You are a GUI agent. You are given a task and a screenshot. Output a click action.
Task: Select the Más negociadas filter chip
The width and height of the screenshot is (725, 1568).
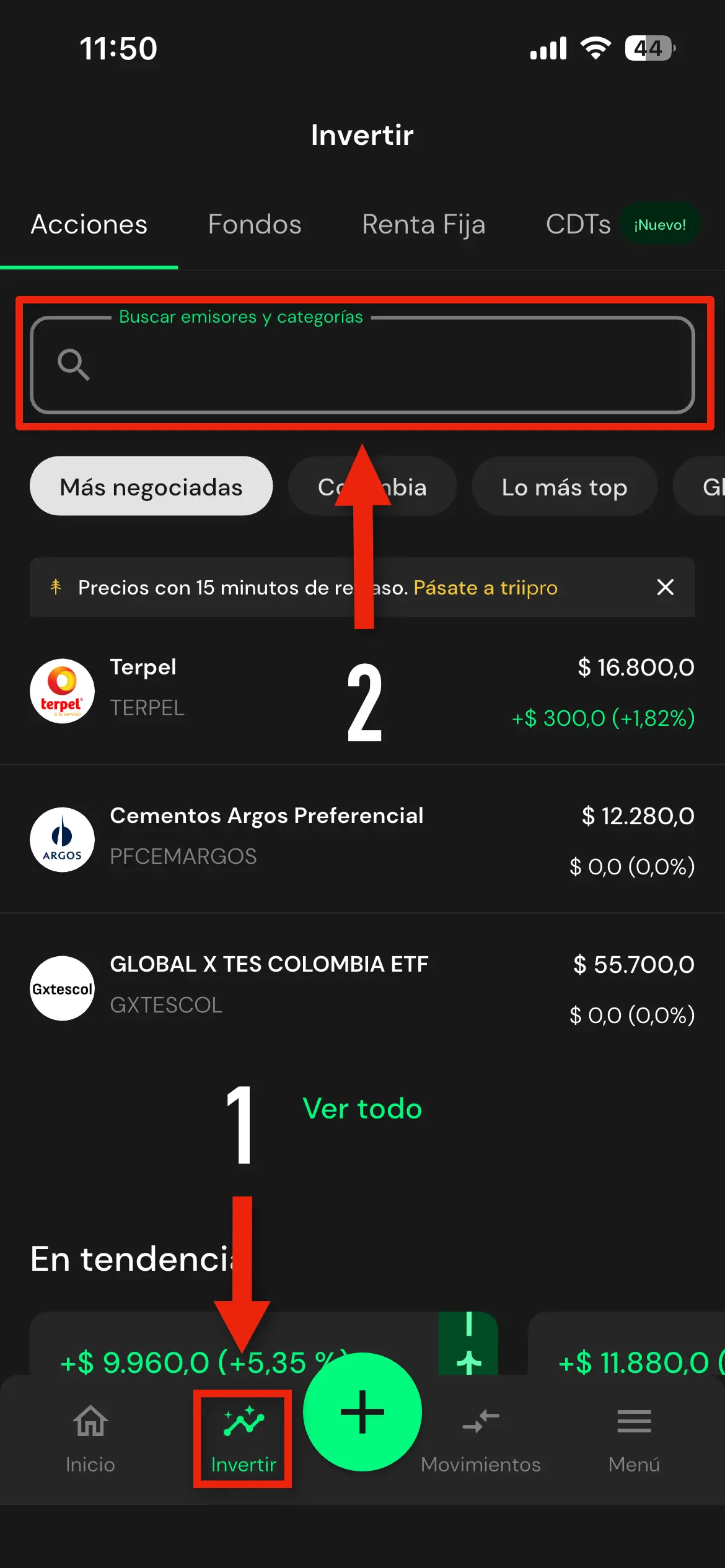coord(151,487)
